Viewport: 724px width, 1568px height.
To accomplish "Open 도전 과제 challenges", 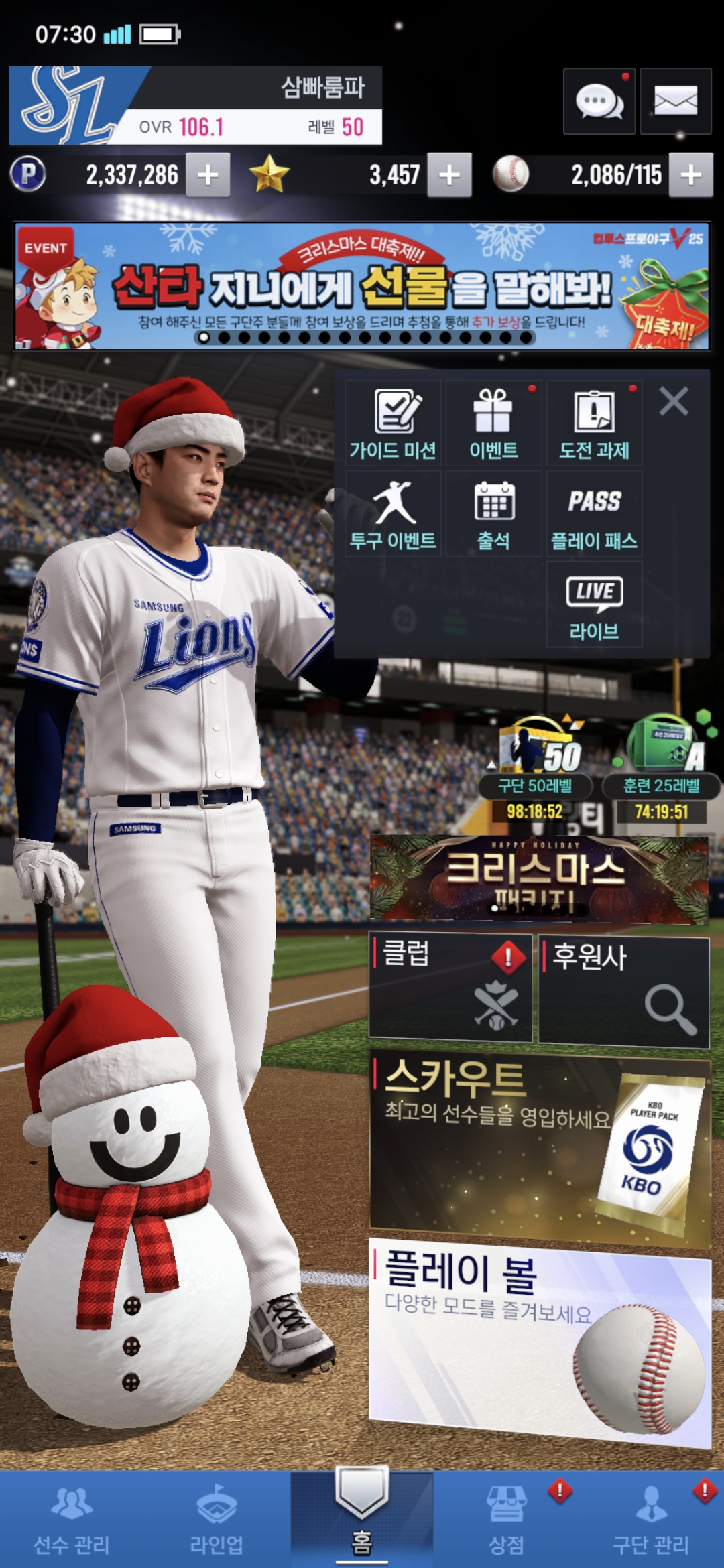I will pyautogui.click(x=594, y=423).
